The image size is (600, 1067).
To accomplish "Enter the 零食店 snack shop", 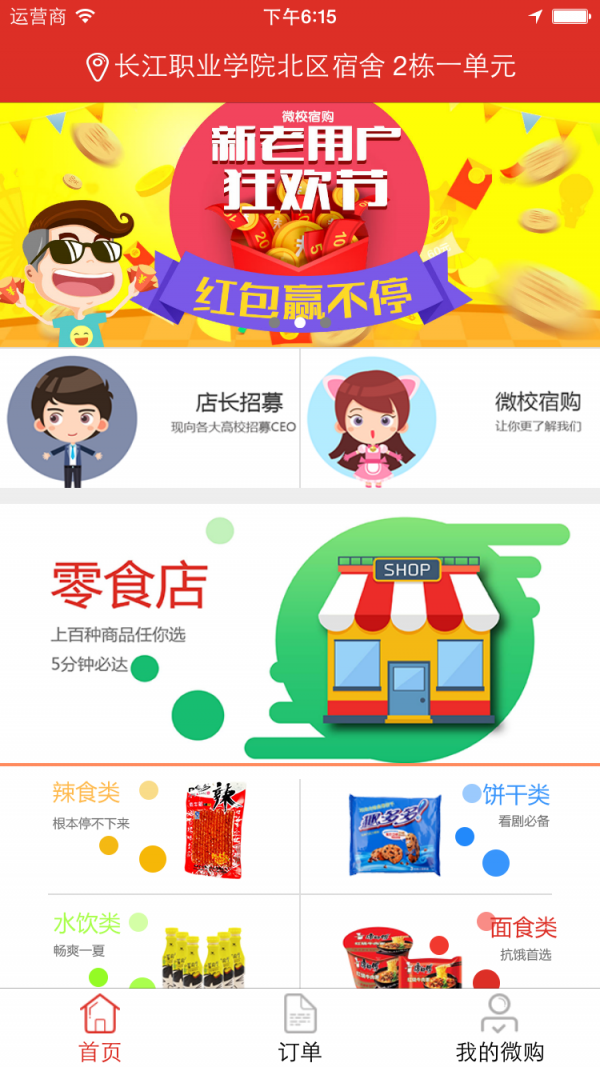I will coord(300,633).
